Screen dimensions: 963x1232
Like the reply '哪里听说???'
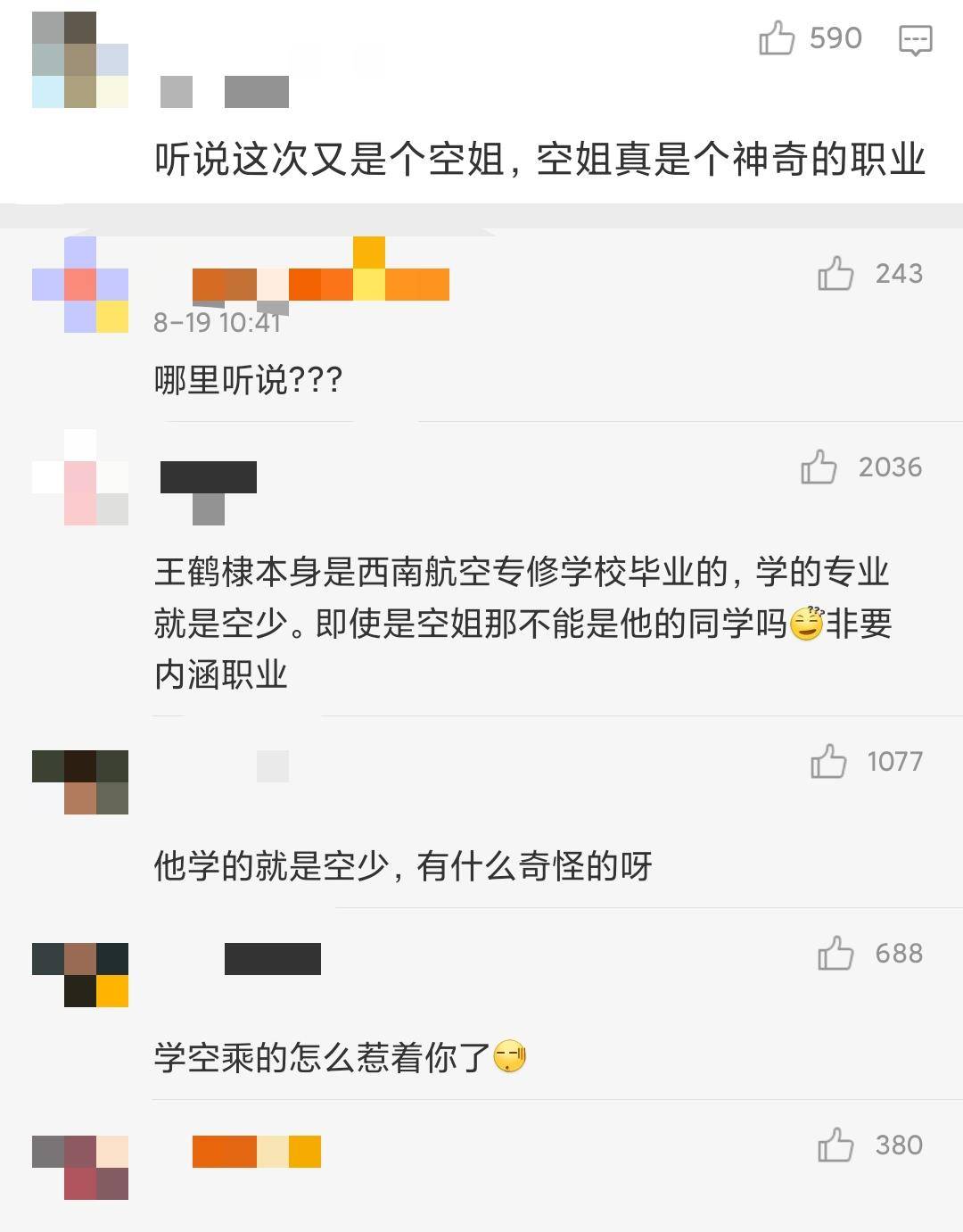[835, 274]
